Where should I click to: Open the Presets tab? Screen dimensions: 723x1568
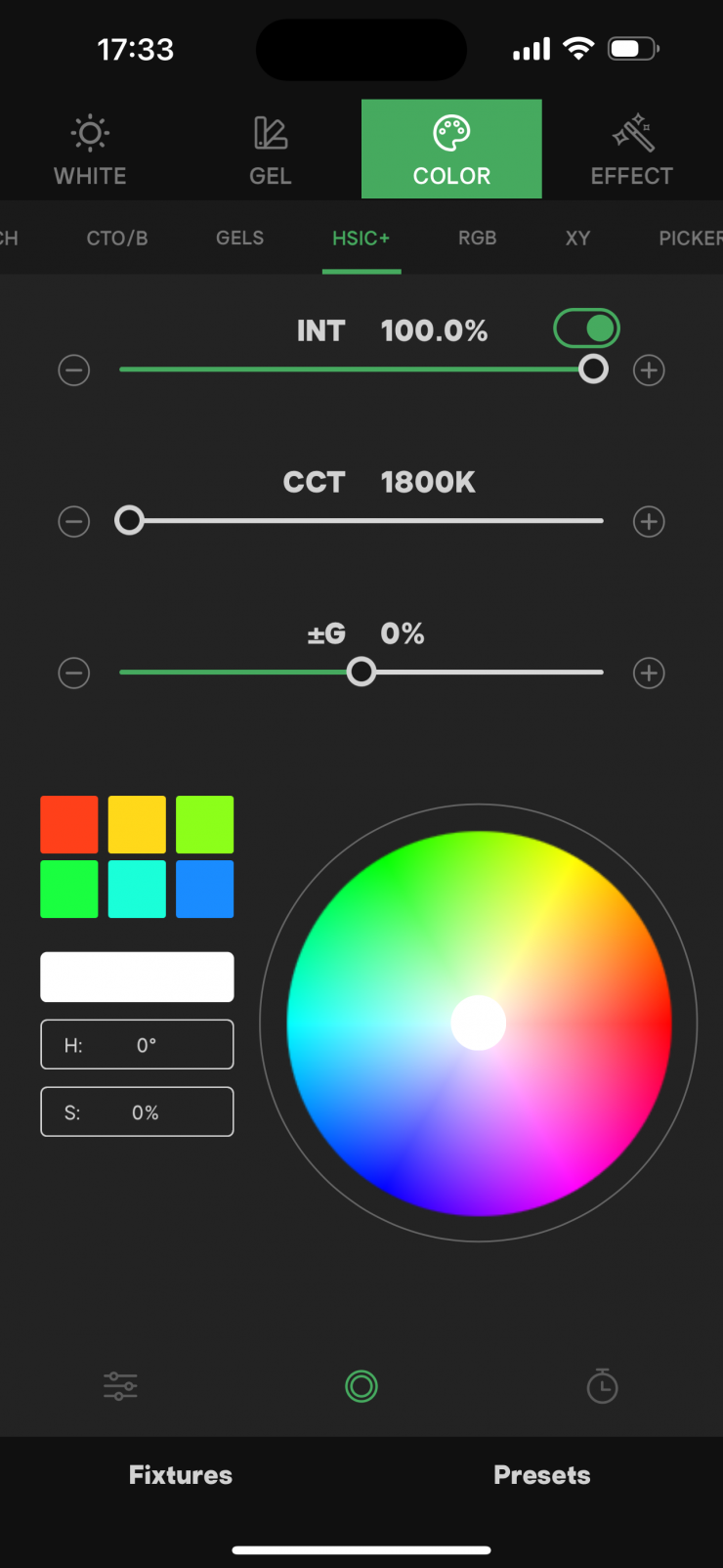(x=541, y=1474)
